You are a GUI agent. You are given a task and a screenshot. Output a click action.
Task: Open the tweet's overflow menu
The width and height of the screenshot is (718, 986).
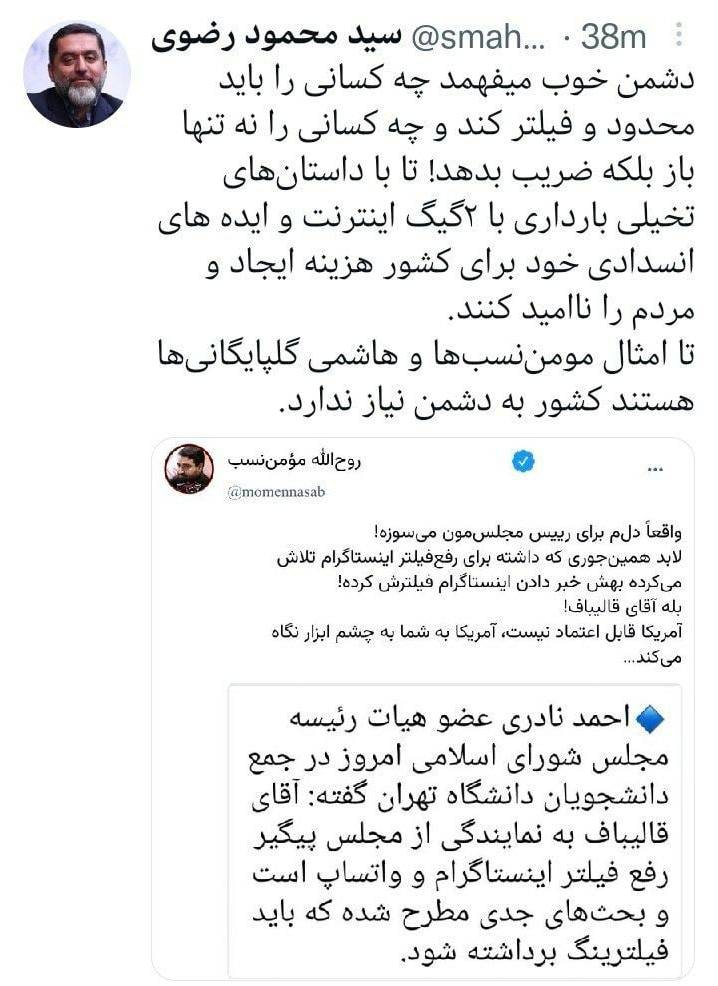coord(679,35)
